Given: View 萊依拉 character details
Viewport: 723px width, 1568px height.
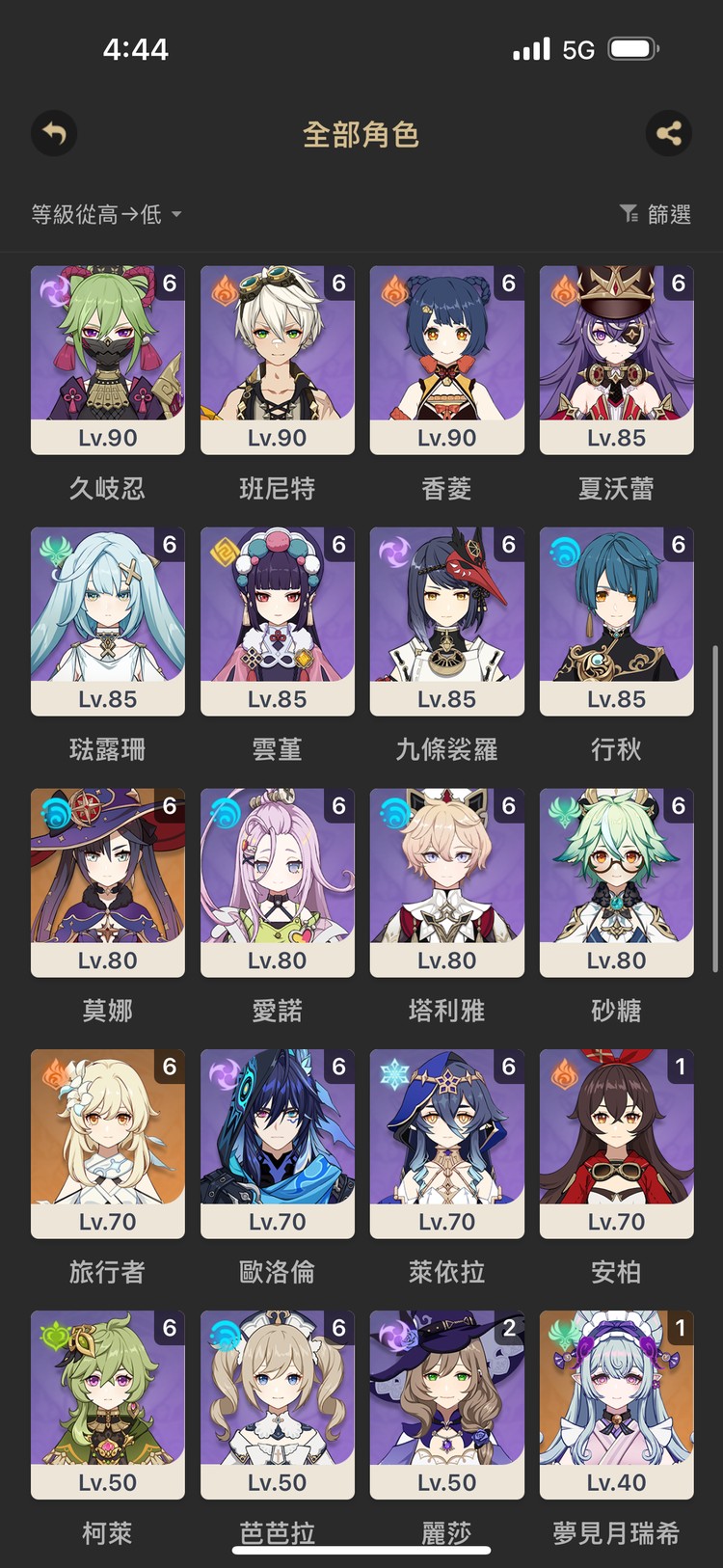Looking at the screenshot, I should point(447,1144).
